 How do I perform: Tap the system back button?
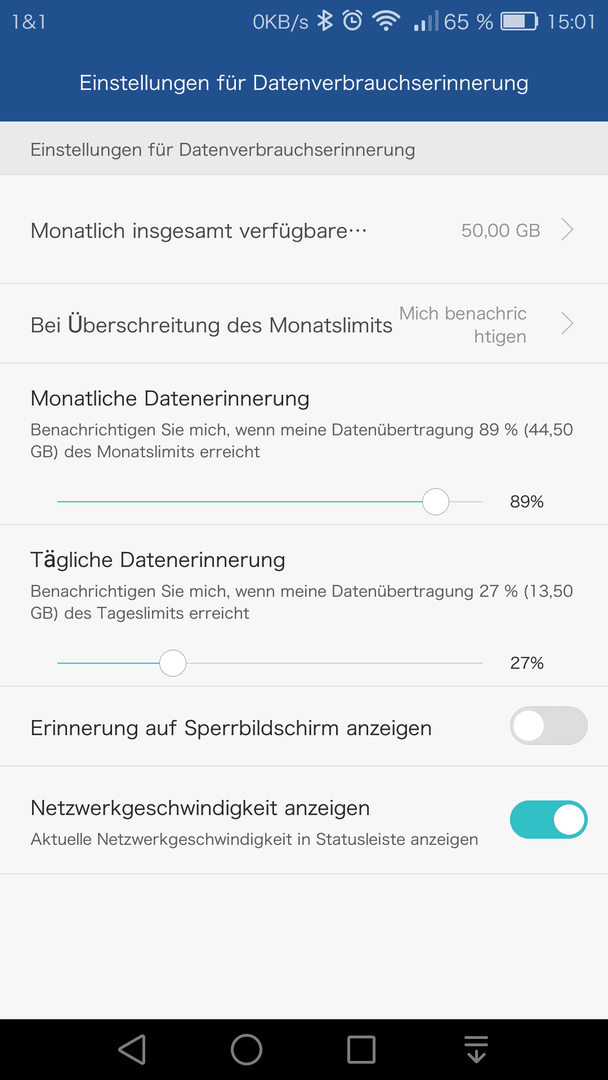(132, 1049)
